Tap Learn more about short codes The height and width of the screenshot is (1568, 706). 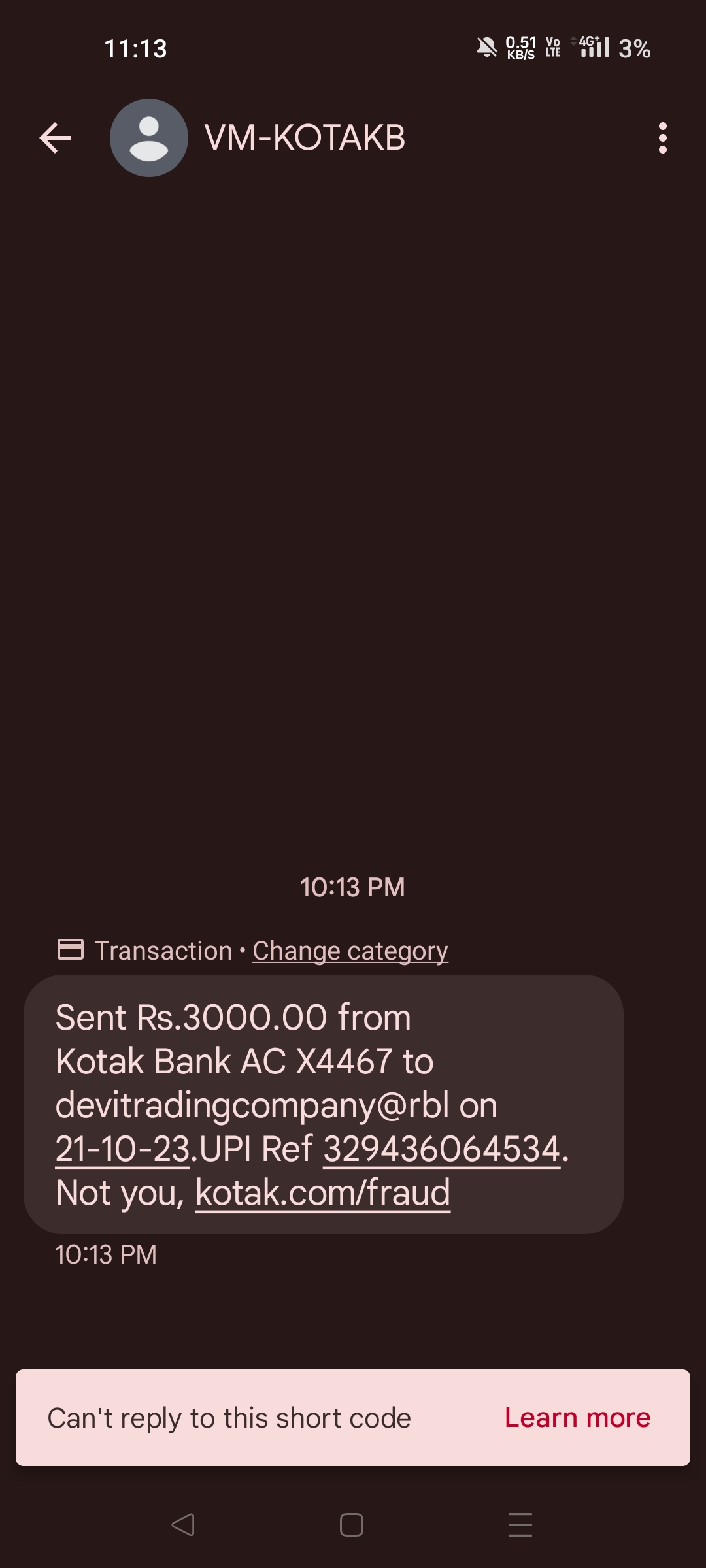pyautogui.click(x=577, y=1418)
